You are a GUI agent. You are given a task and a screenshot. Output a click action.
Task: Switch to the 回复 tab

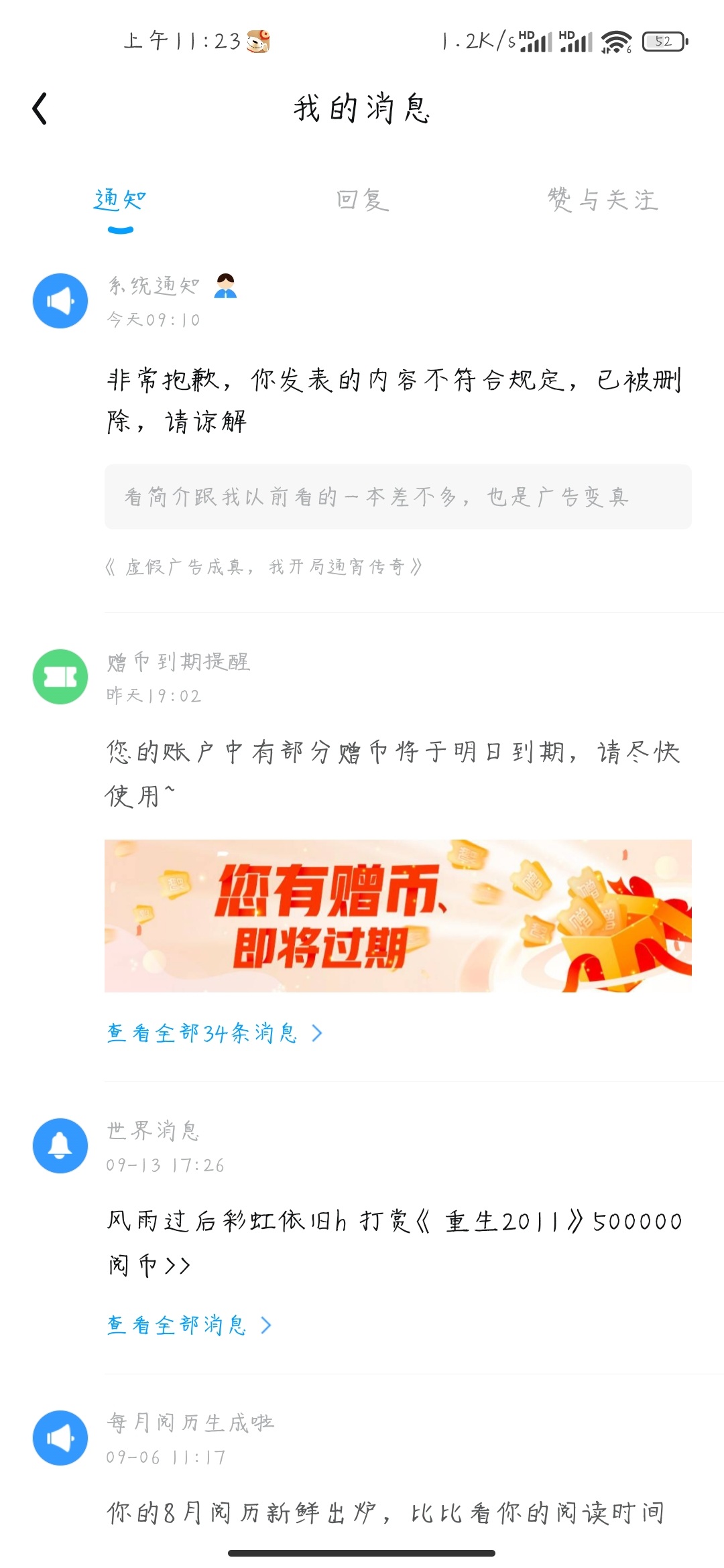362,200
